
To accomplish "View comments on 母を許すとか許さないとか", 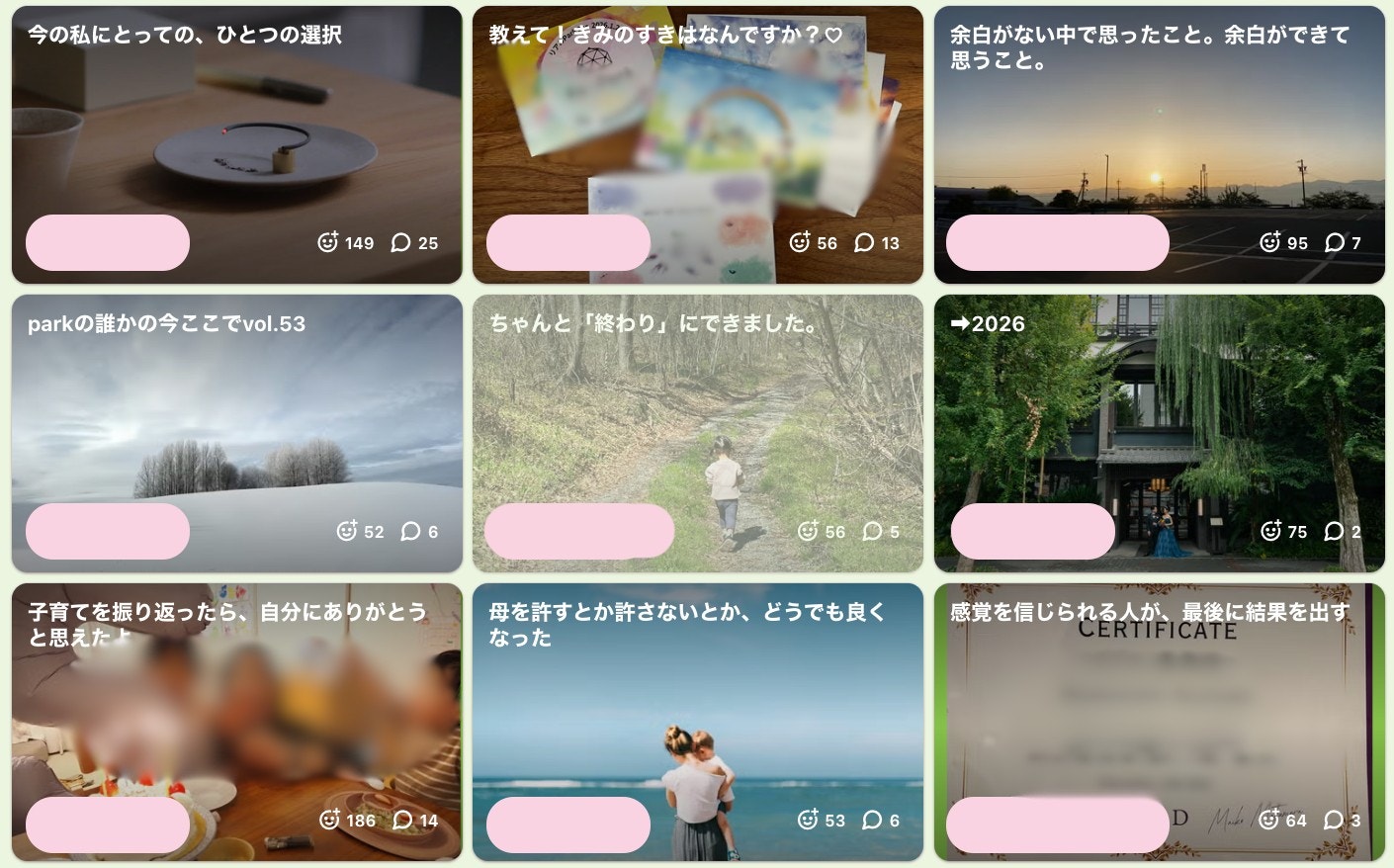I will 872,820.
